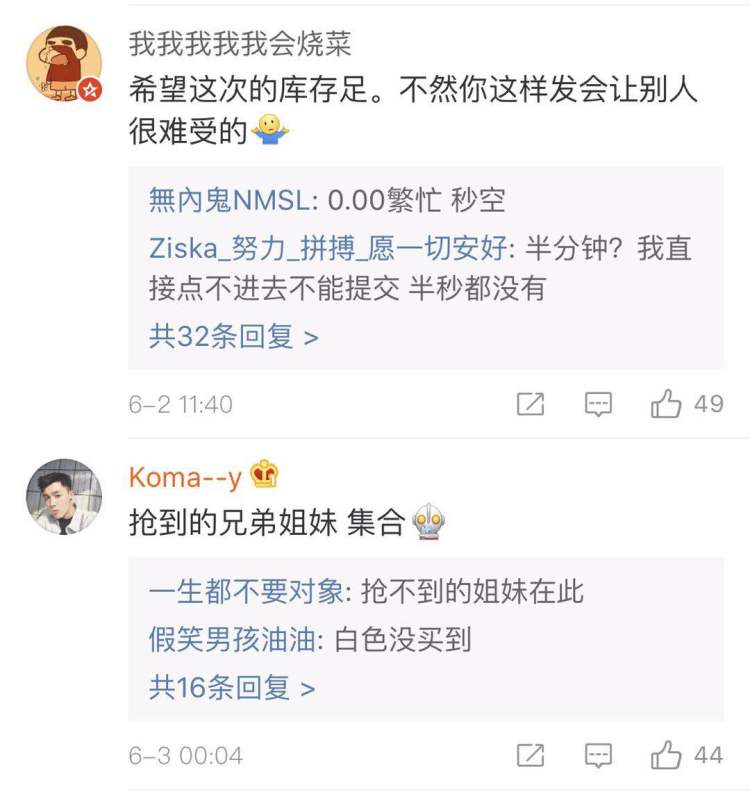Viewport: 750px width, 792px height.
Task: Reply to the 6-2 11:40 comment
Action: [598, 404]
